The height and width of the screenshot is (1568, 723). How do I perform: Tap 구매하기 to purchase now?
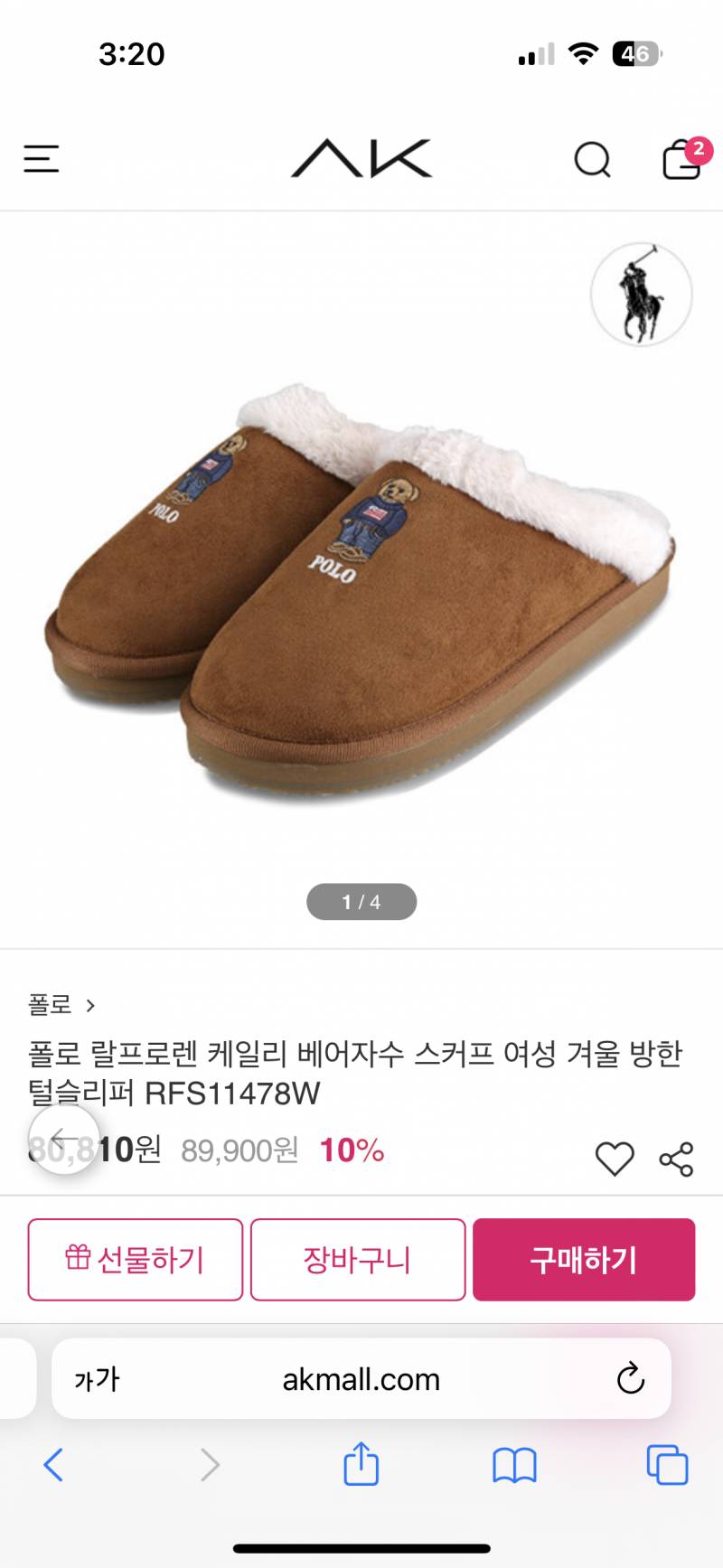[x=584, y=1260]
